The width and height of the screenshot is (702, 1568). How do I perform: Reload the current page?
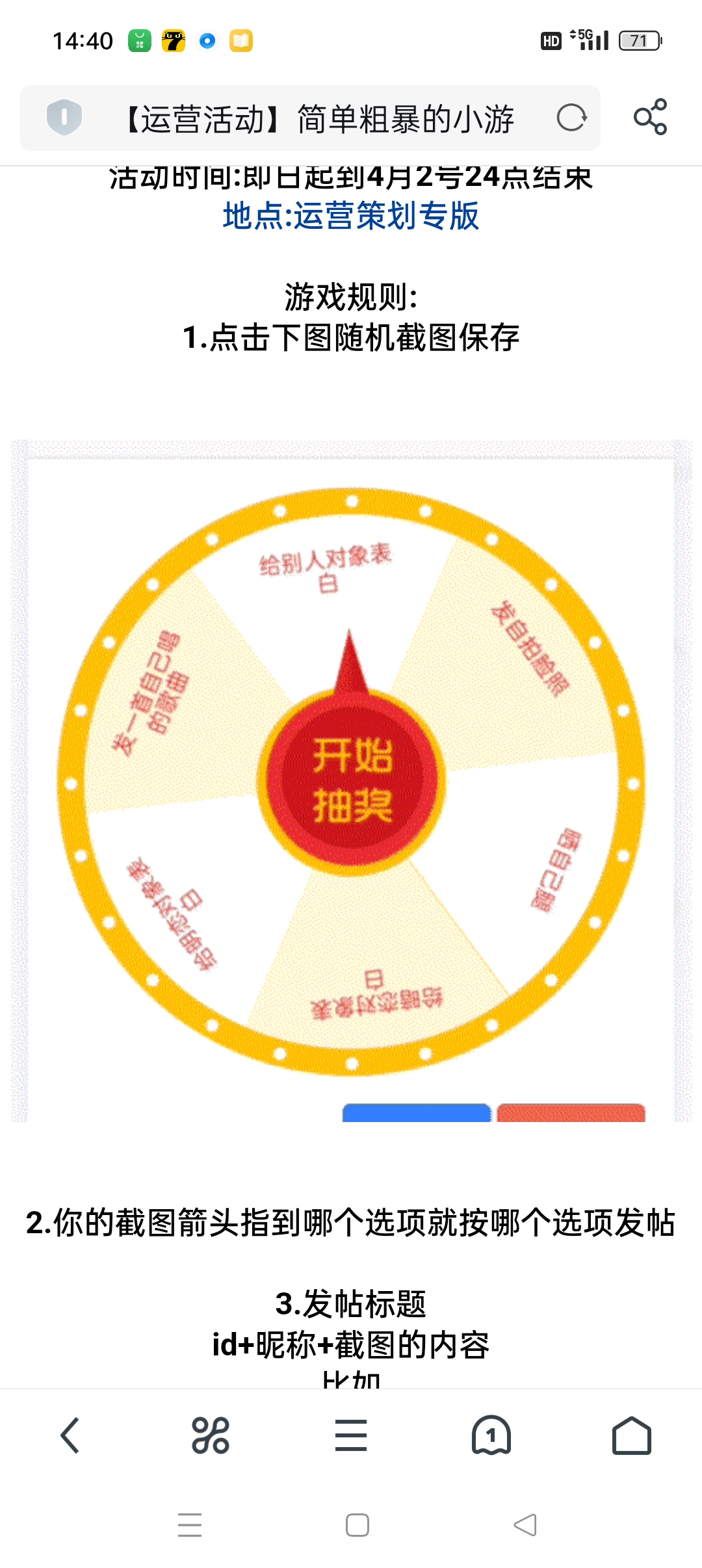click(571, 118)
